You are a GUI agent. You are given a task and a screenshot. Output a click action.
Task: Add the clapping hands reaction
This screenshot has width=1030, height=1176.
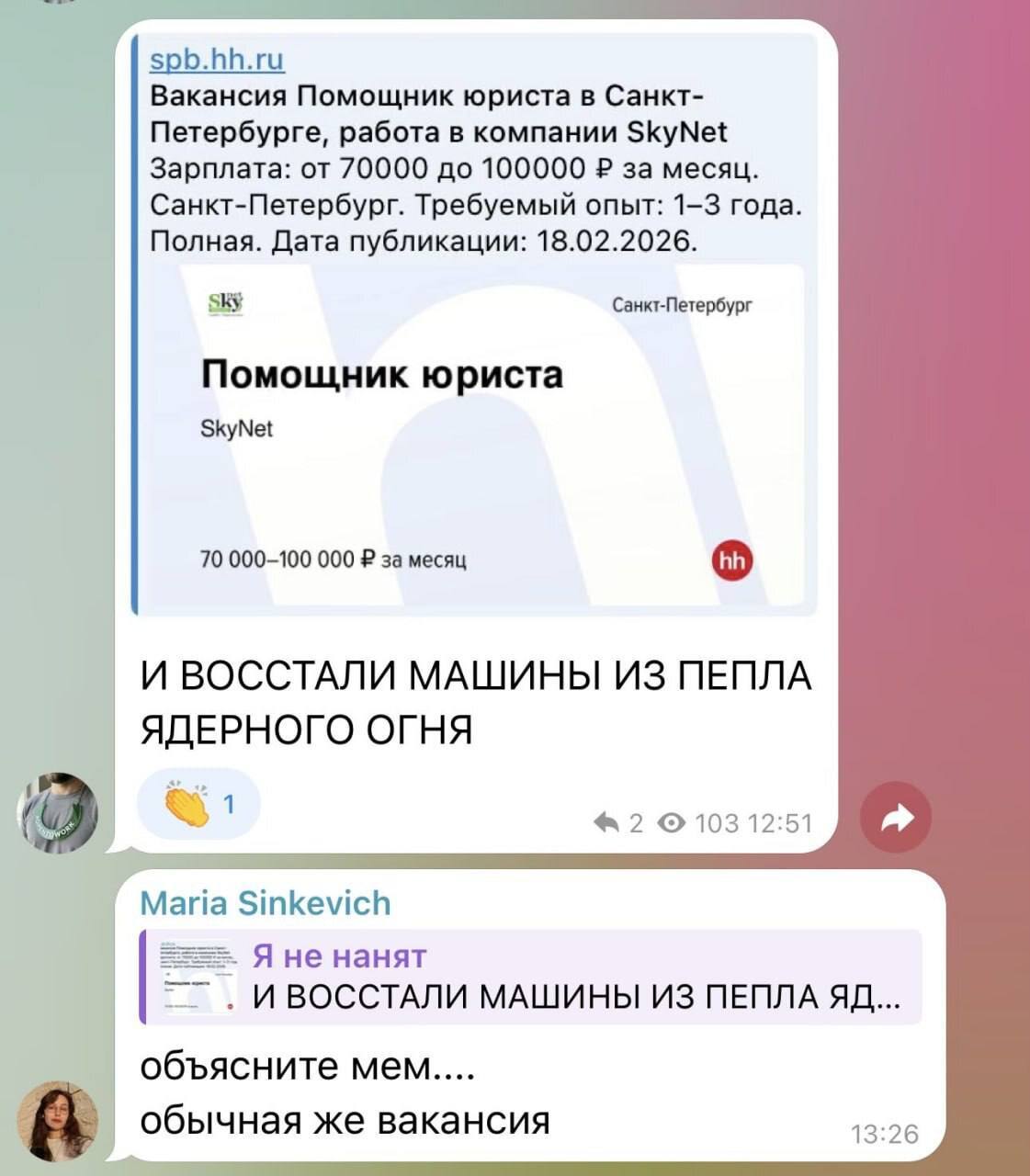click(x=198, y=805)
